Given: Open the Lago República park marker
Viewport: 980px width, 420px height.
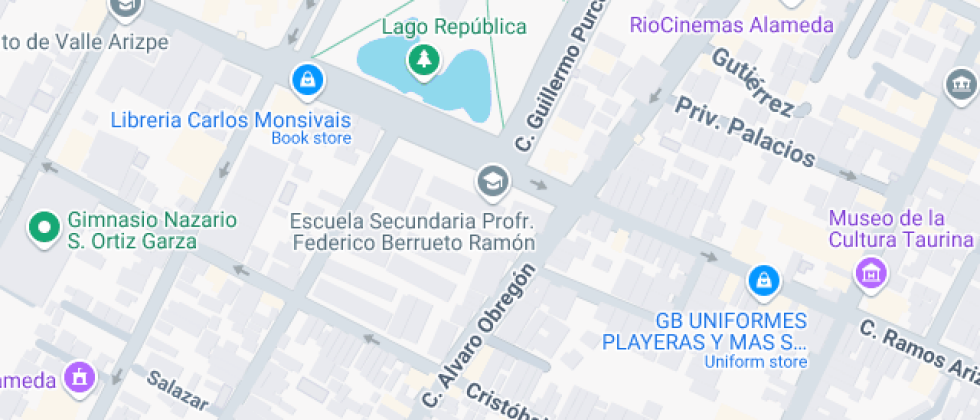Looking at the screenshot, I should coord(425,61).
